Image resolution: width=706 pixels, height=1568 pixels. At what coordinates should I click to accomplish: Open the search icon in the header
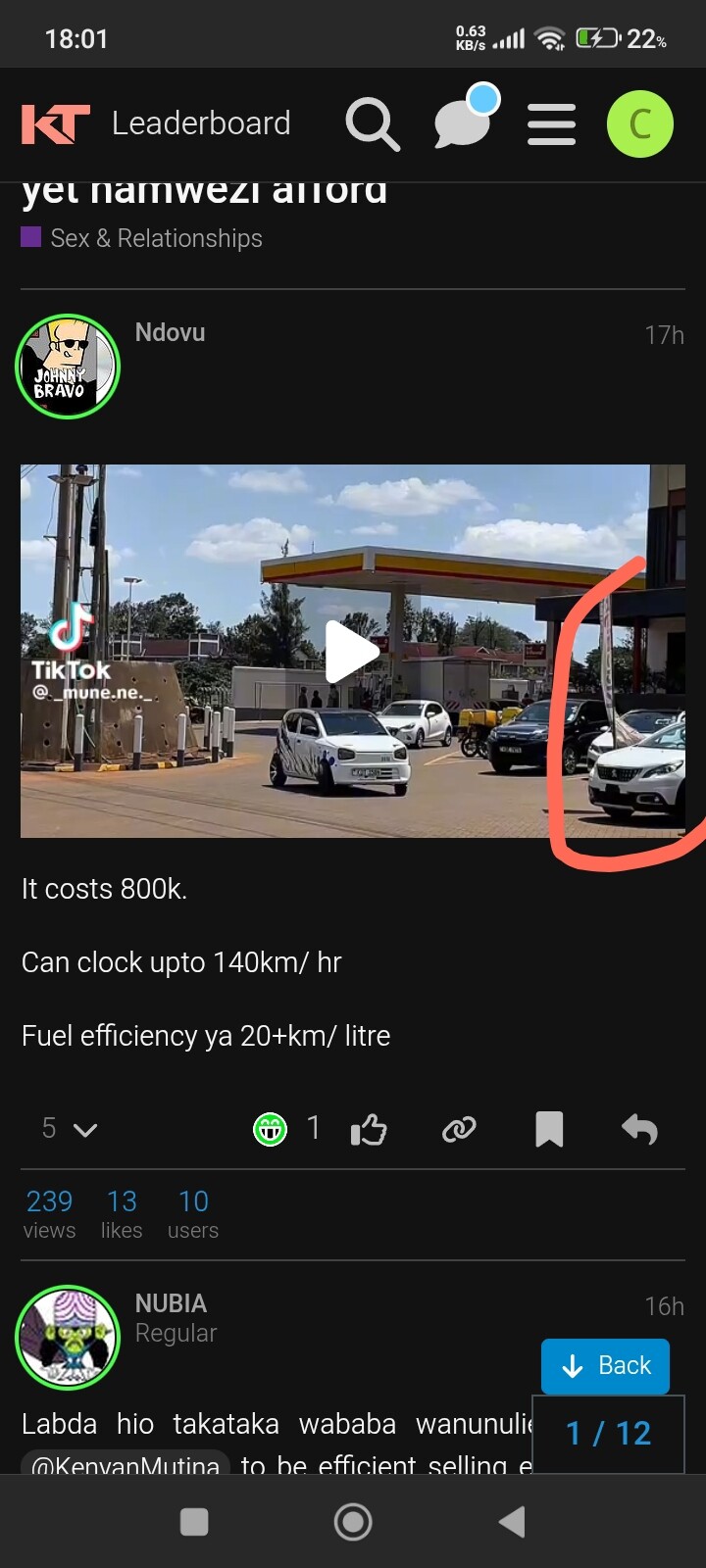click(x=372, y=124)
